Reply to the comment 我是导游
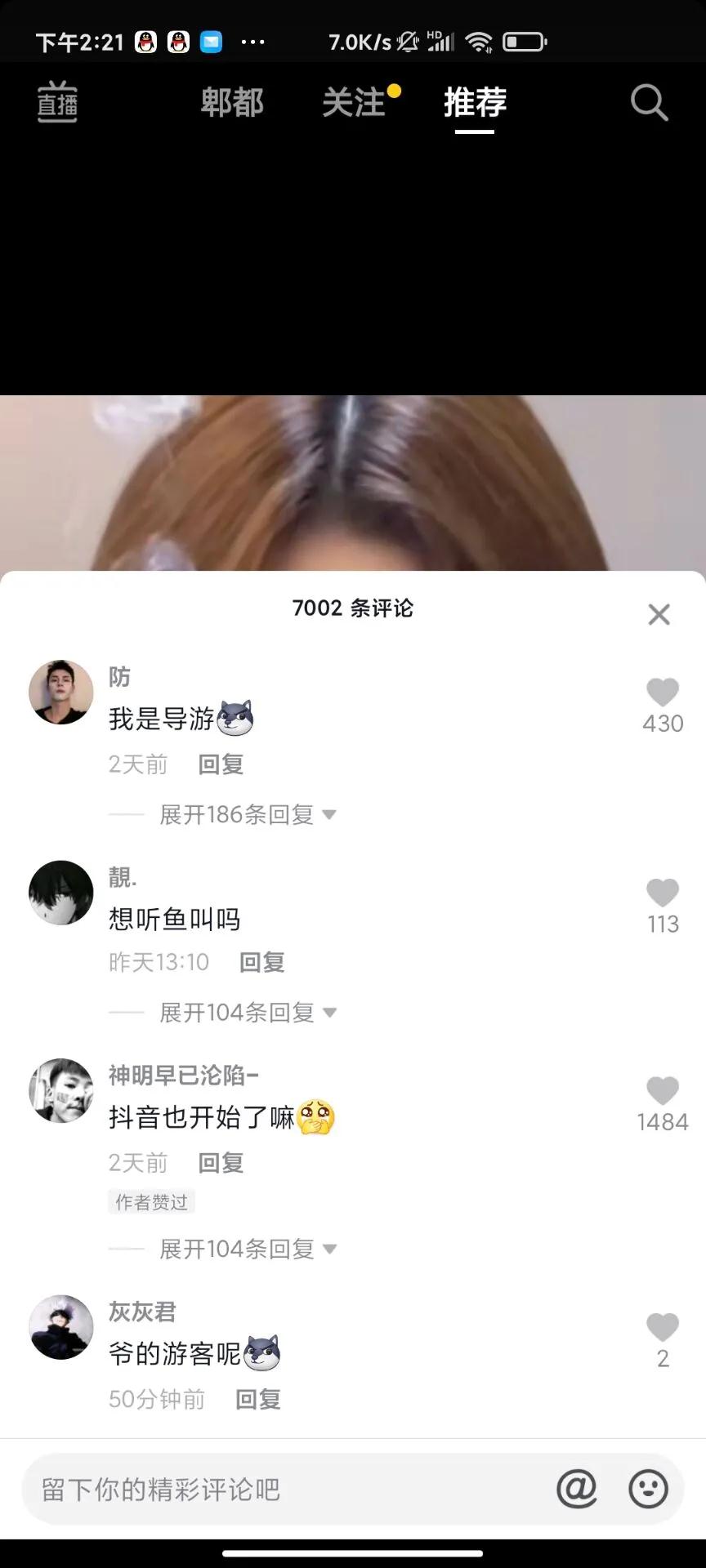The image size is (706, 1568). coord(221,764)
